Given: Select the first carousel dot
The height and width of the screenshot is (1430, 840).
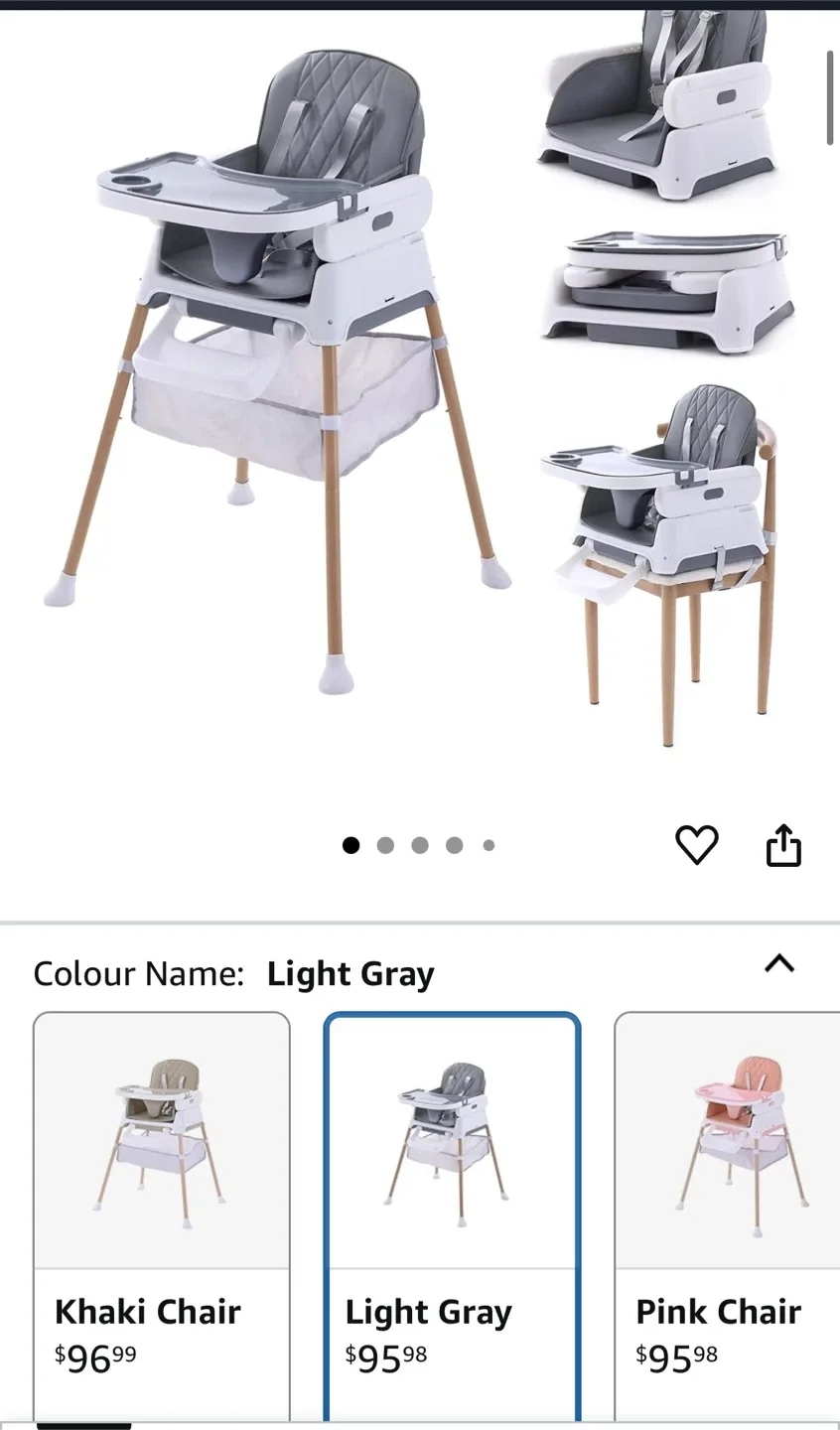Looking at the screenshot, I should pos(351,845).
